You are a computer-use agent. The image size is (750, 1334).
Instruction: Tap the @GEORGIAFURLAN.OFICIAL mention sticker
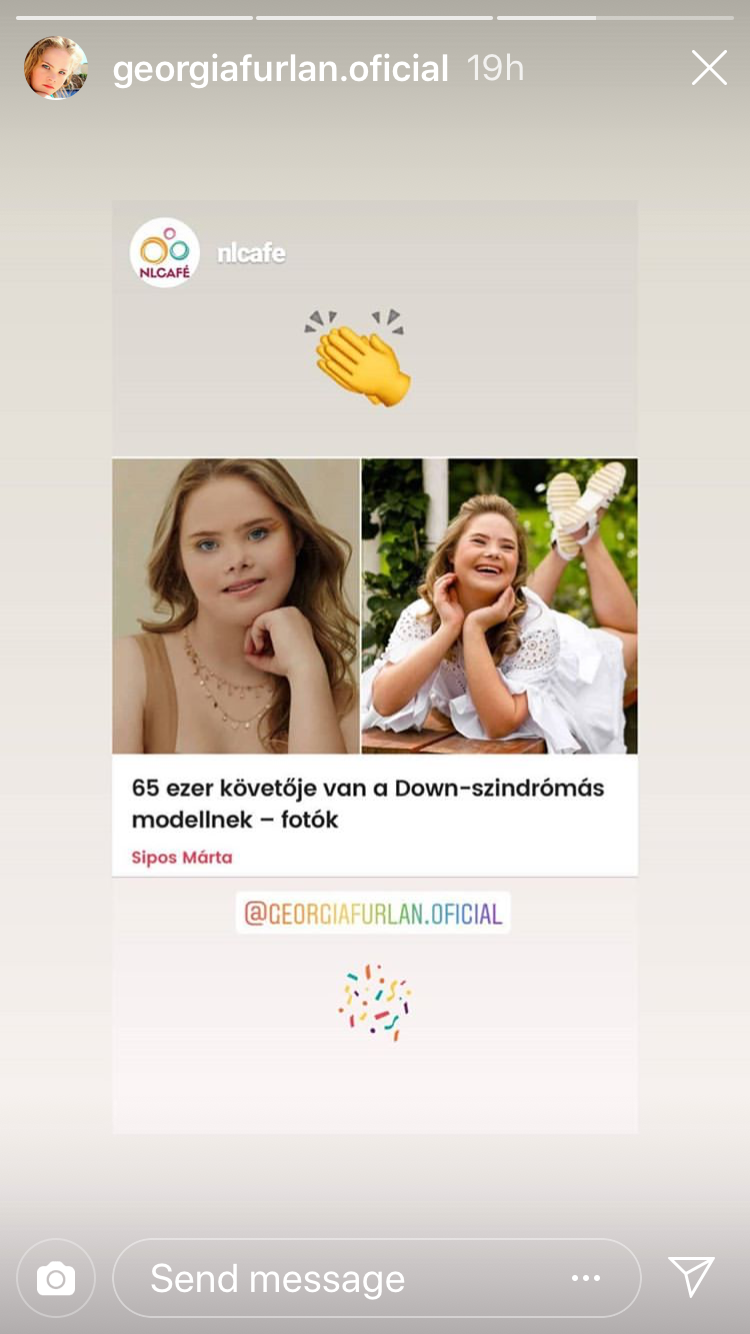(373, 913)
